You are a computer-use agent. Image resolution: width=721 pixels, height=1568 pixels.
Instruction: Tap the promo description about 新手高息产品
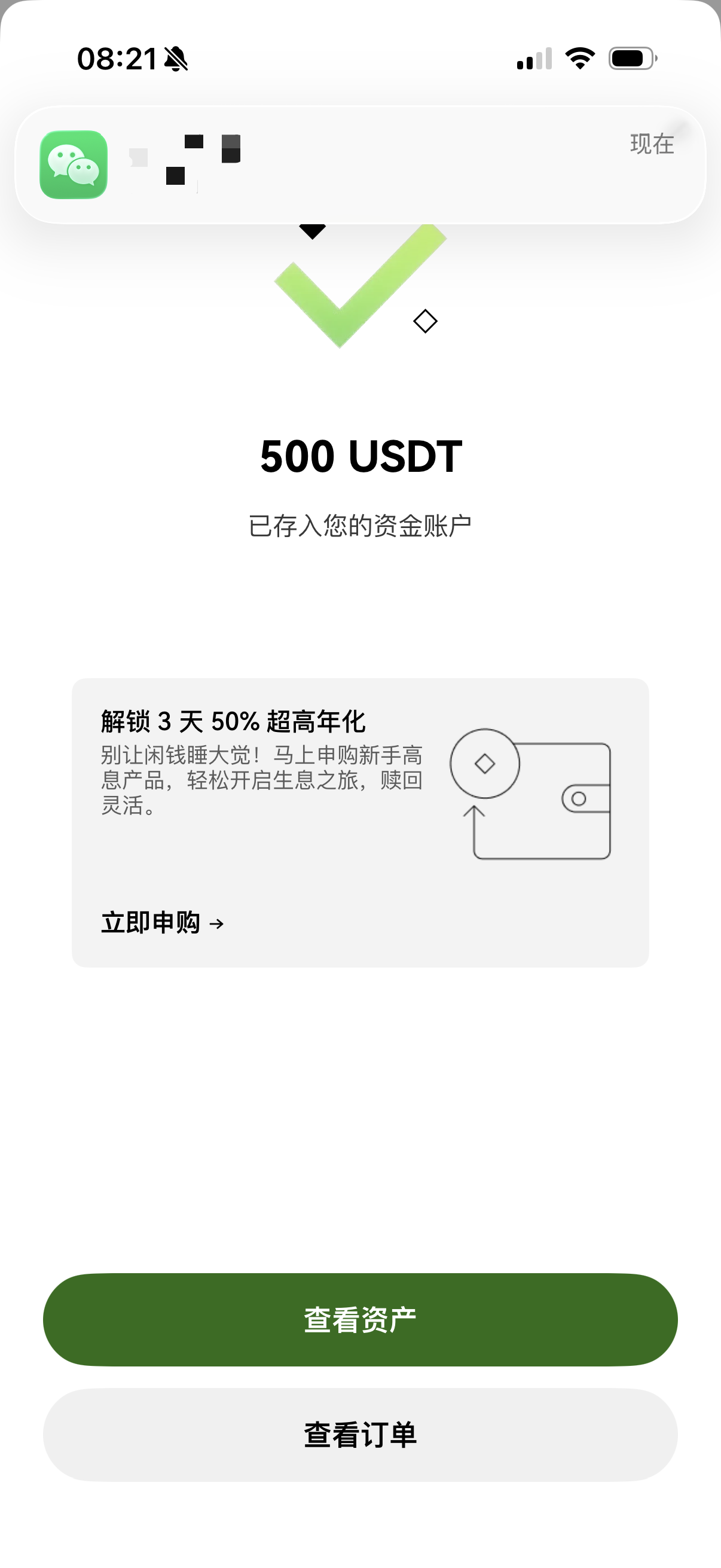tap(262, 779)
